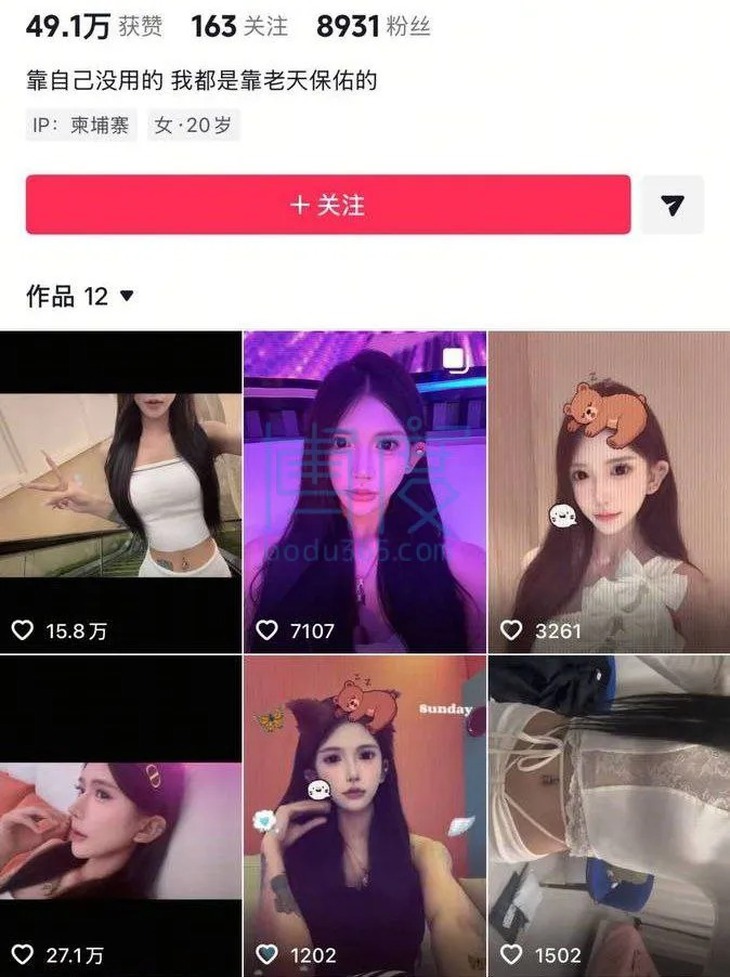The image size is (730, 977).
Task: Tap the heart icon on the 27.1万 video
Action: (22, 957)
